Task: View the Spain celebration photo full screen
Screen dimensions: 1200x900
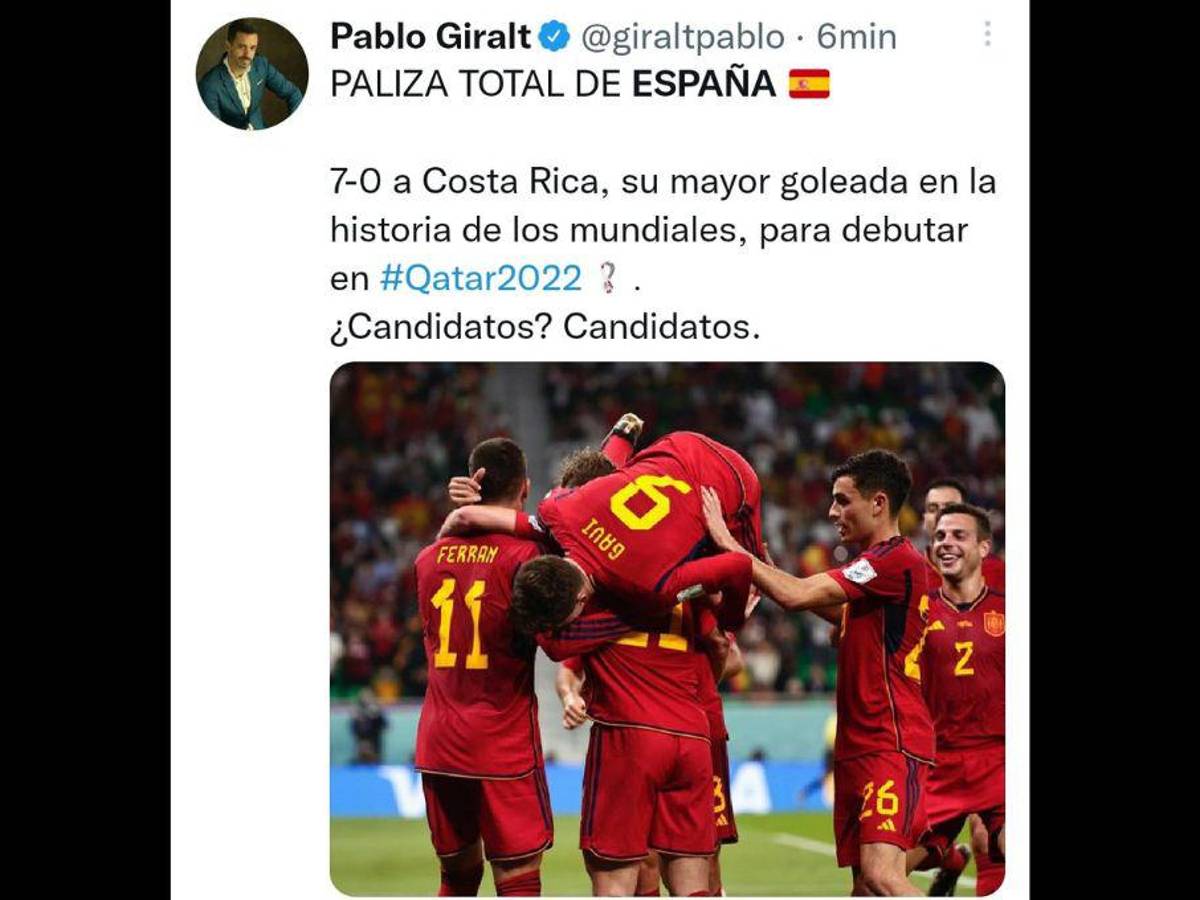Action: pyautogui.click(x=667, y=628)
